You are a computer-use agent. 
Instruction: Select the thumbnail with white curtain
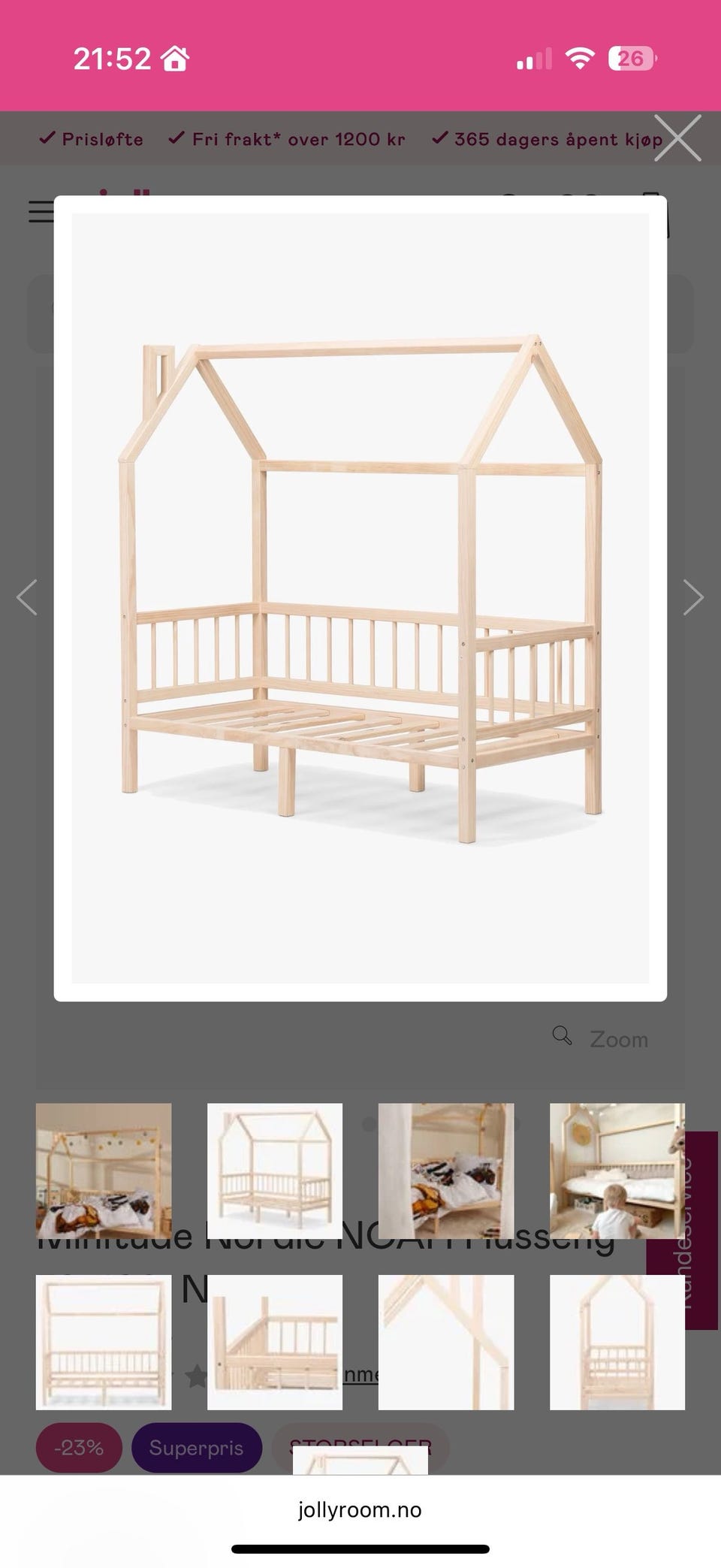click(x=446, y=1171)
